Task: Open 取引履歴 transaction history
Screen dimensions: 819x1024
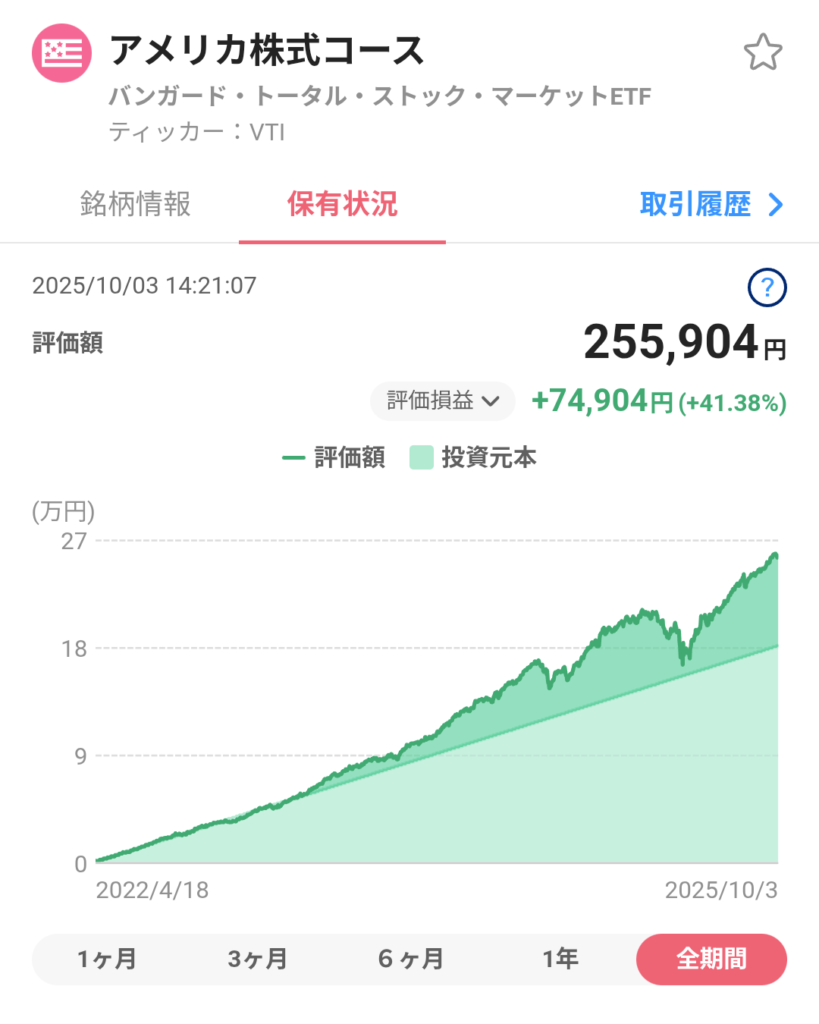Action: tap(711, 205)
